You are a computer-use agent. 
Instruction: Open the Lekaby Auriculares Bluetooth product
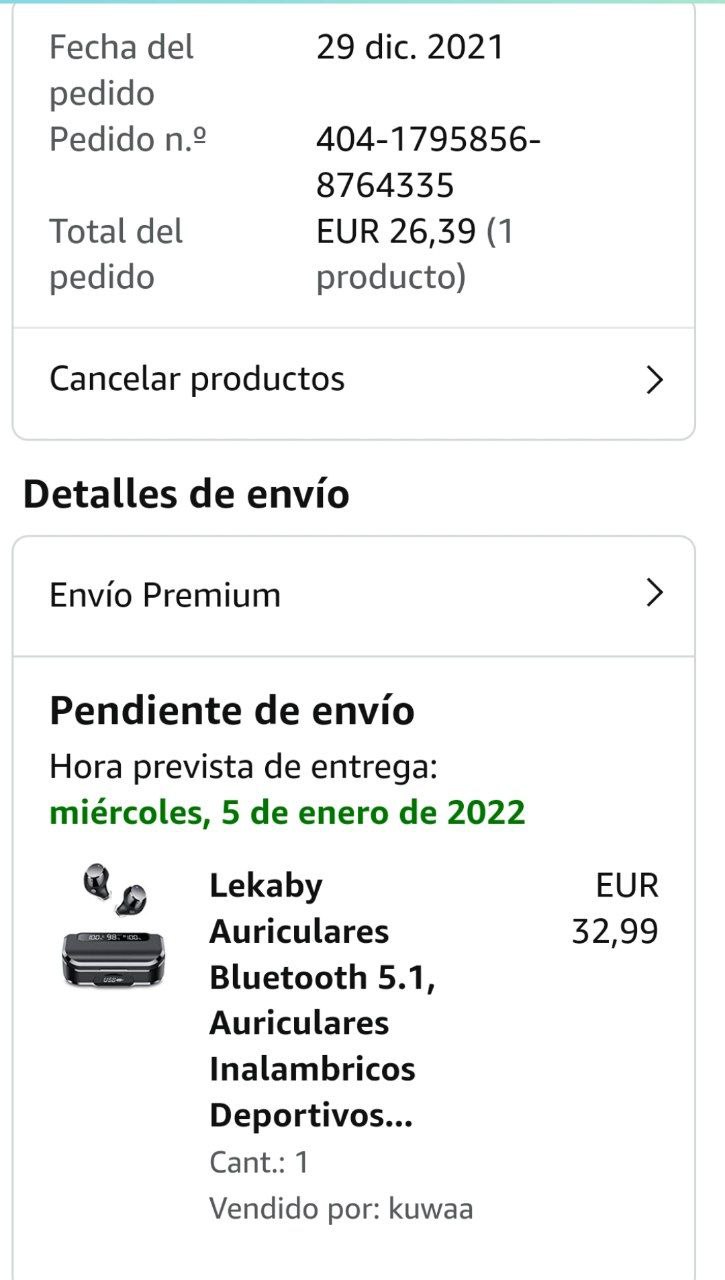point(312,1000)
